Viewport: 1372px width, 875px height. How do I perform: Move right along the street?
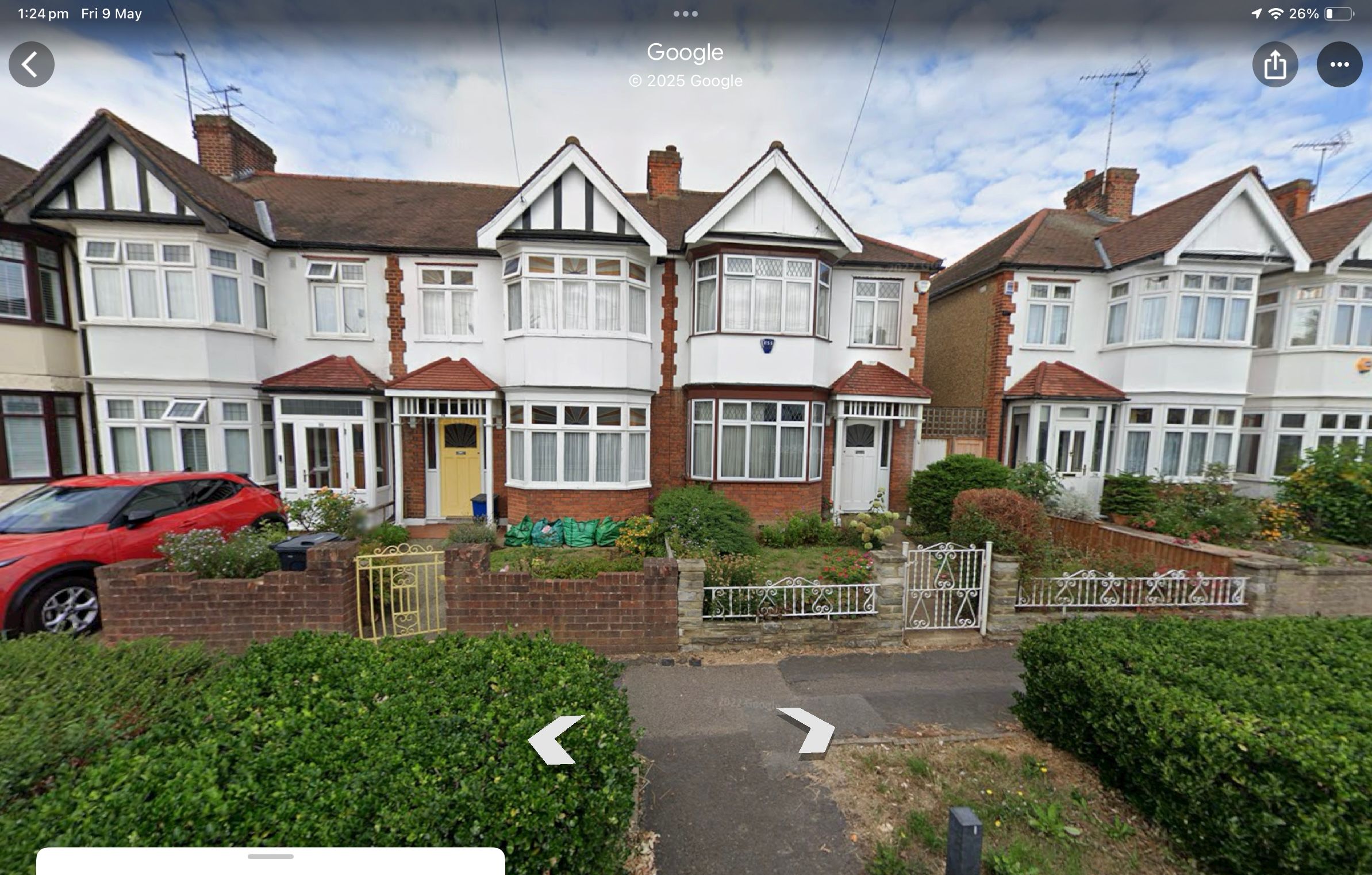[808, 730]
